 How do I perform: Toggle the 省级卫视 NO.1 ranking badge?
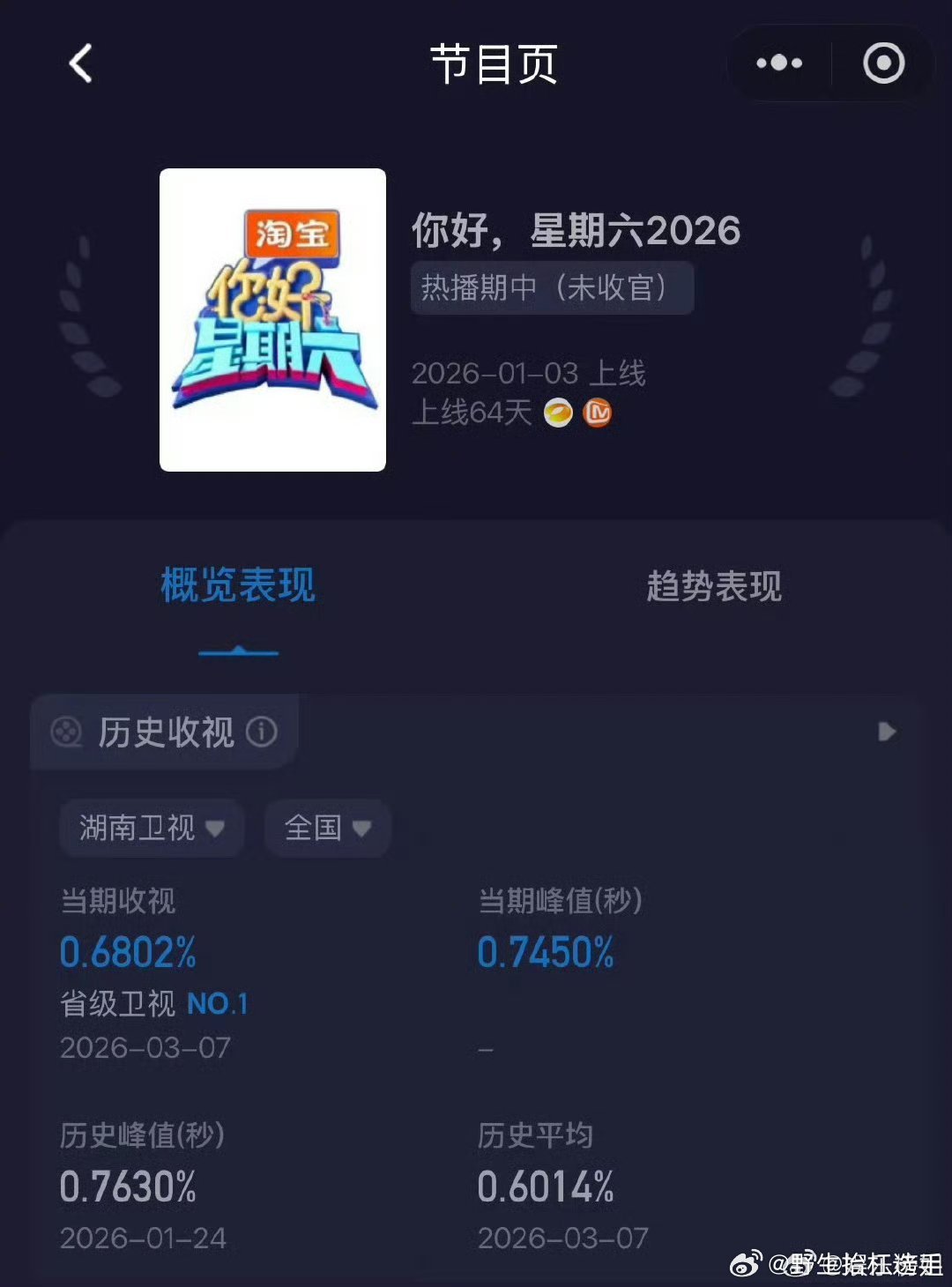tap(154, 1003)
